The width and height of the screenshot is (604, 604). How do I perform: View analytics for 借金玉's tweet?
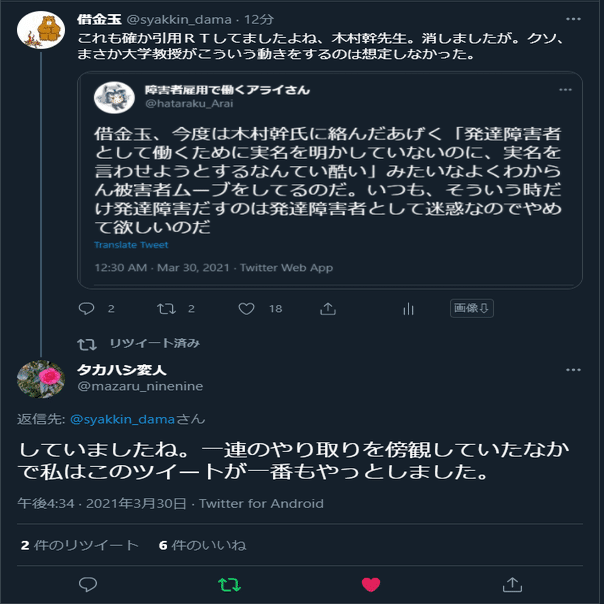408,309
